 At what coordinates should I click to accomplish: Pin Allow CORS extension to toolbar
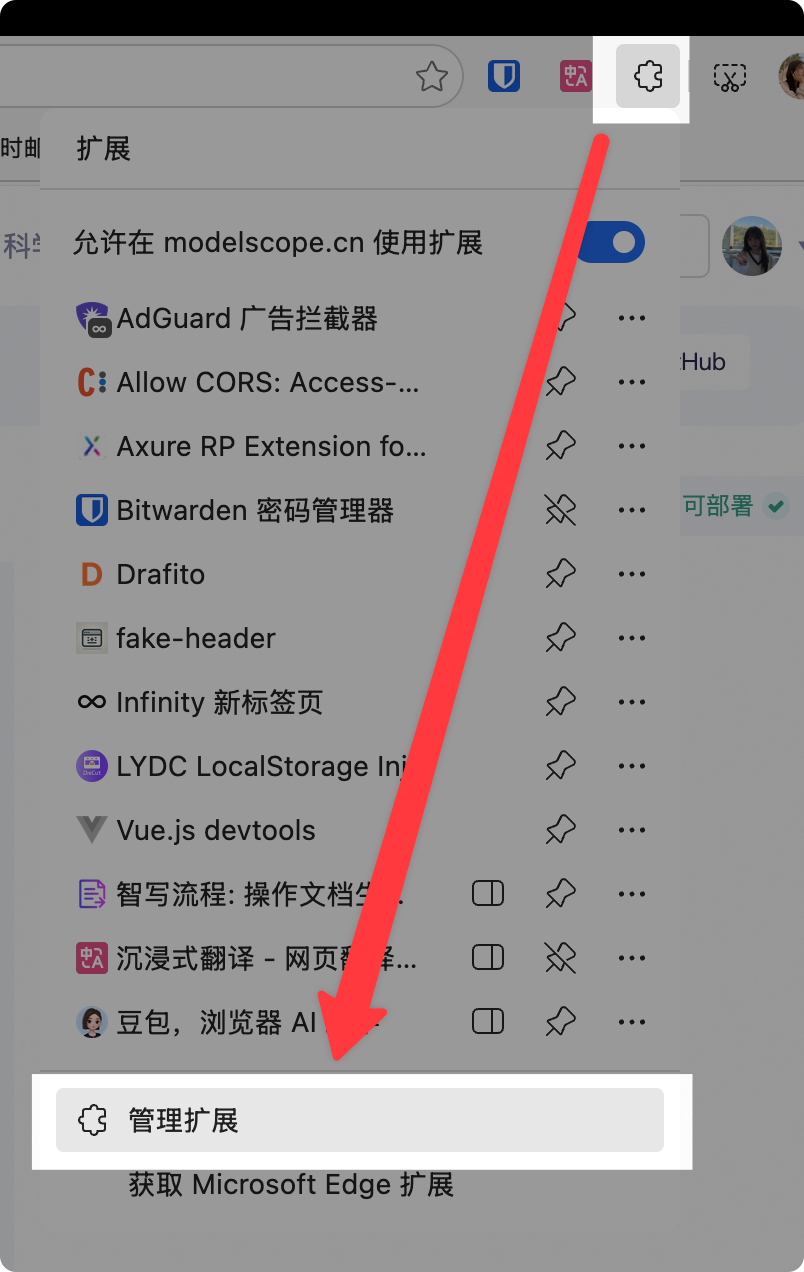(x=561, y=382)
